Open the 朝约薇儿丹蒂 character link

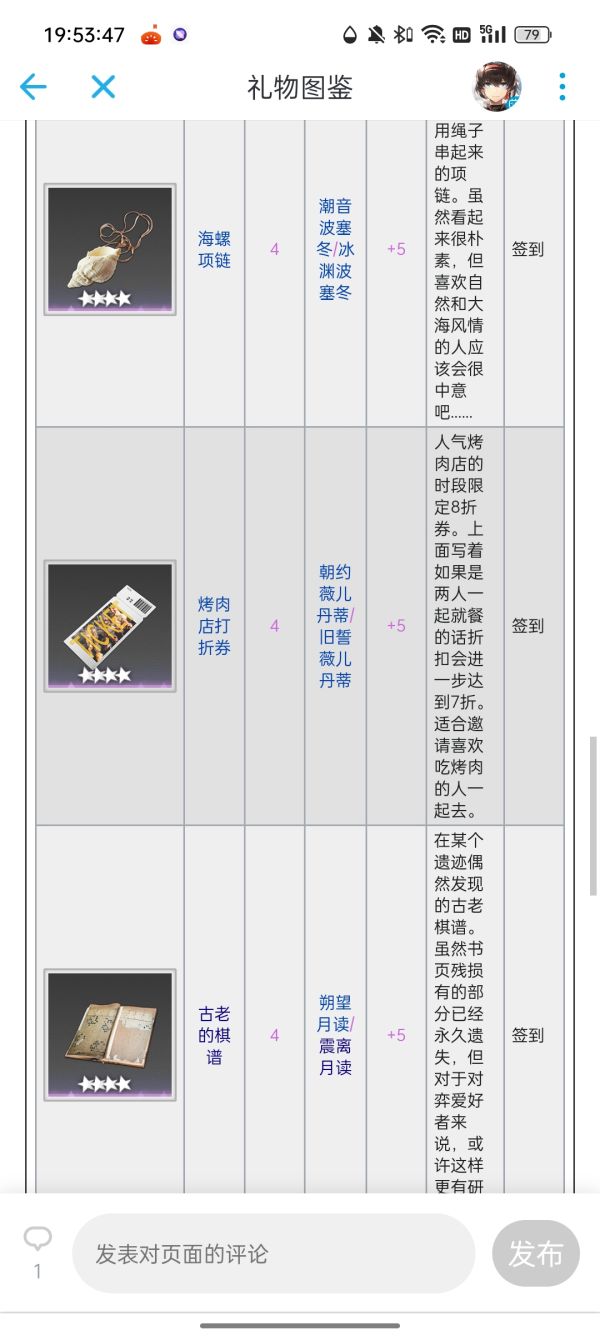[x=335, y=604]
